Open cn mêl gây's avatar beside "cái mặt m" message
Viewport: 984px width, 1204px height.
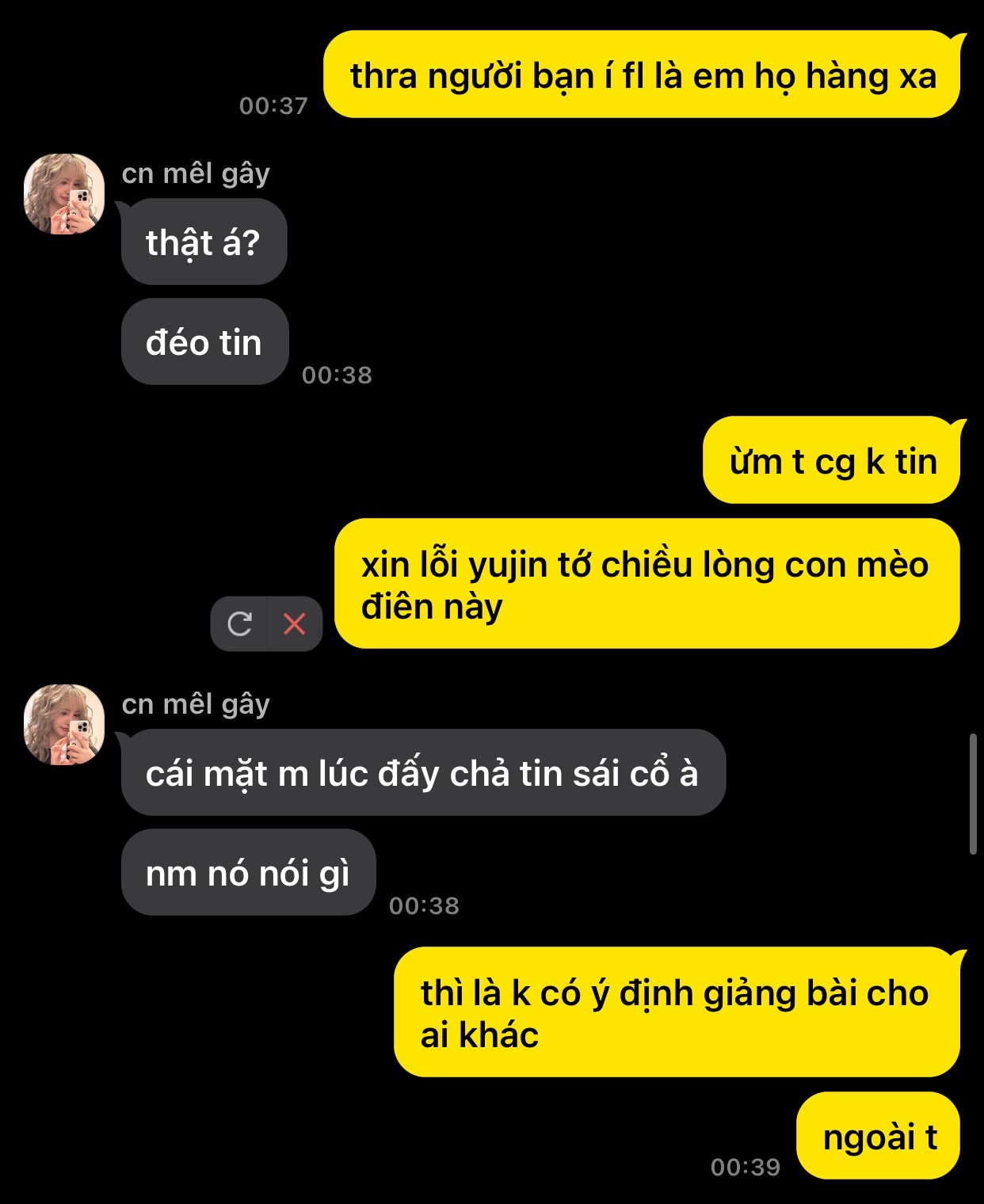64,725
